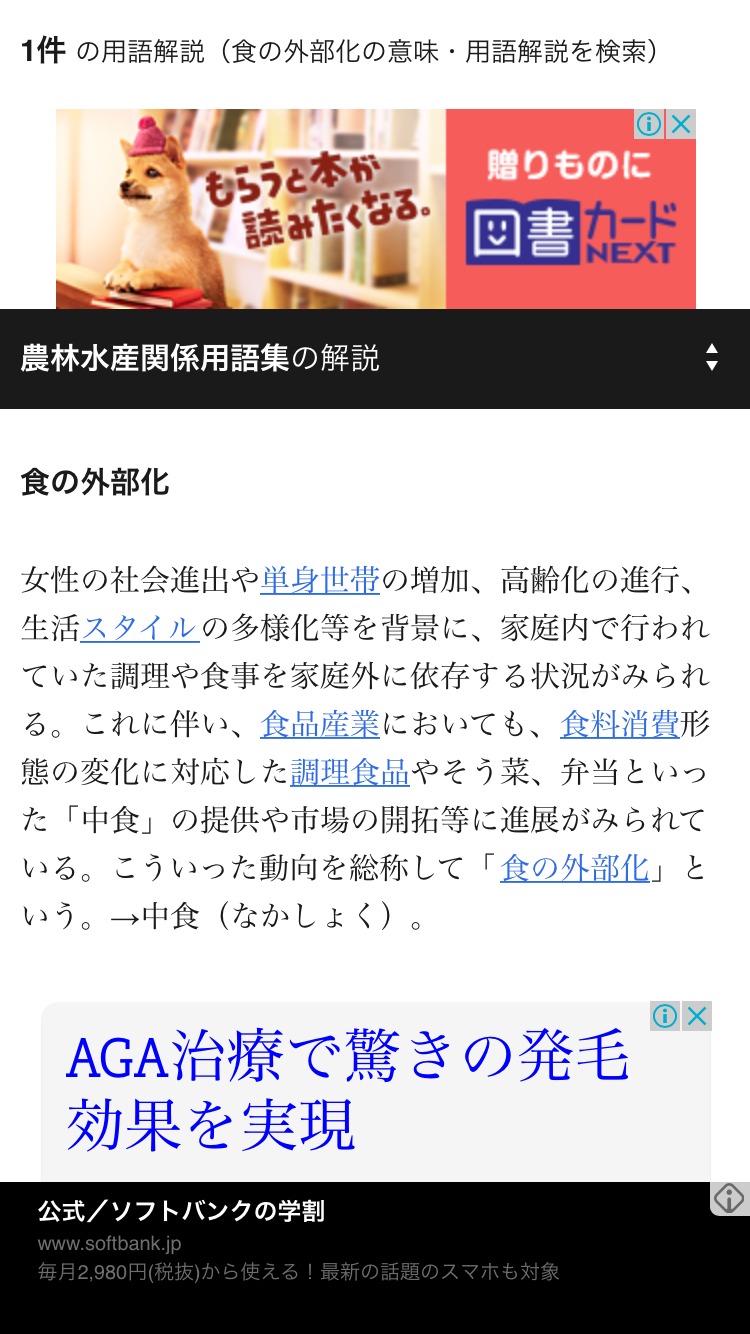The image size is (750, 1334).
Task: Follow the 食品産業 link
Action: 320,723
